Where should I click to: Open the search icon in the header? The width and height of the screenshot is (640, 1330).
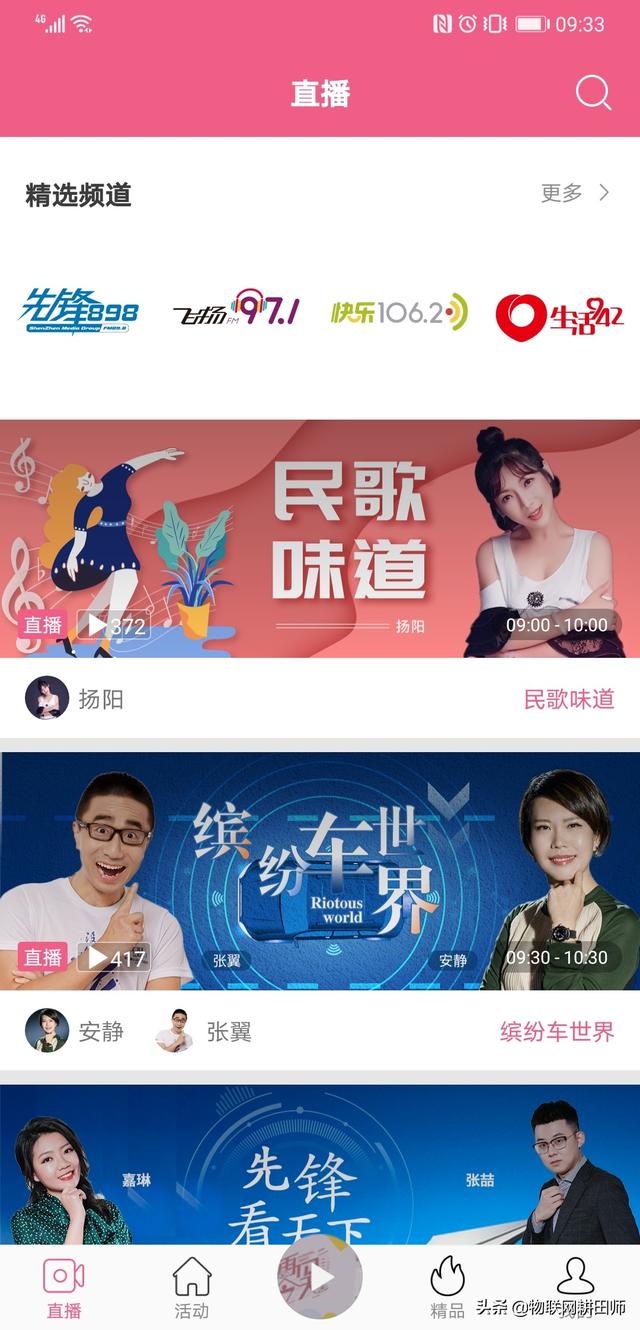(x=593, y=93)
